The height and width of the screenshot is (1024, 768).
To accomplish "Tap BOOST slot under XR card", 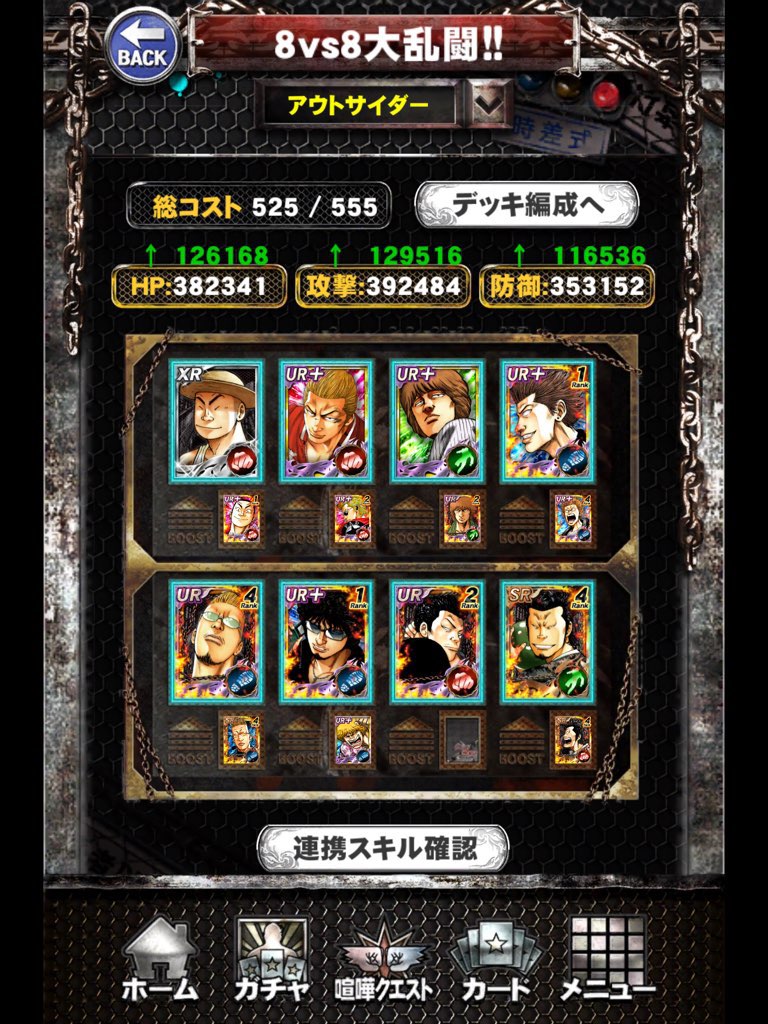I will 189,520.
